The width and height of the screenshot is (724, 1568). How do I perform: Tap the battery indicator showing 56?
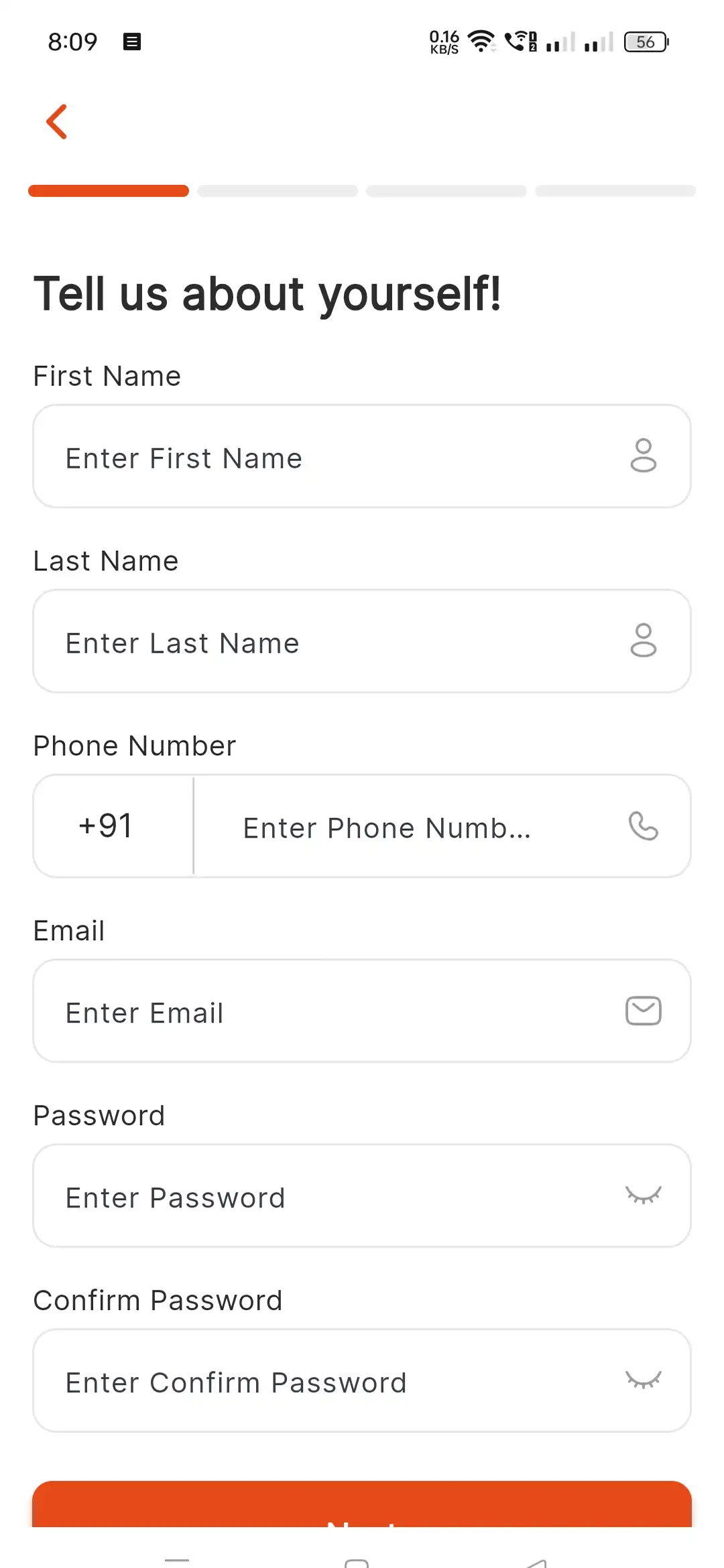tap(646, 42)
